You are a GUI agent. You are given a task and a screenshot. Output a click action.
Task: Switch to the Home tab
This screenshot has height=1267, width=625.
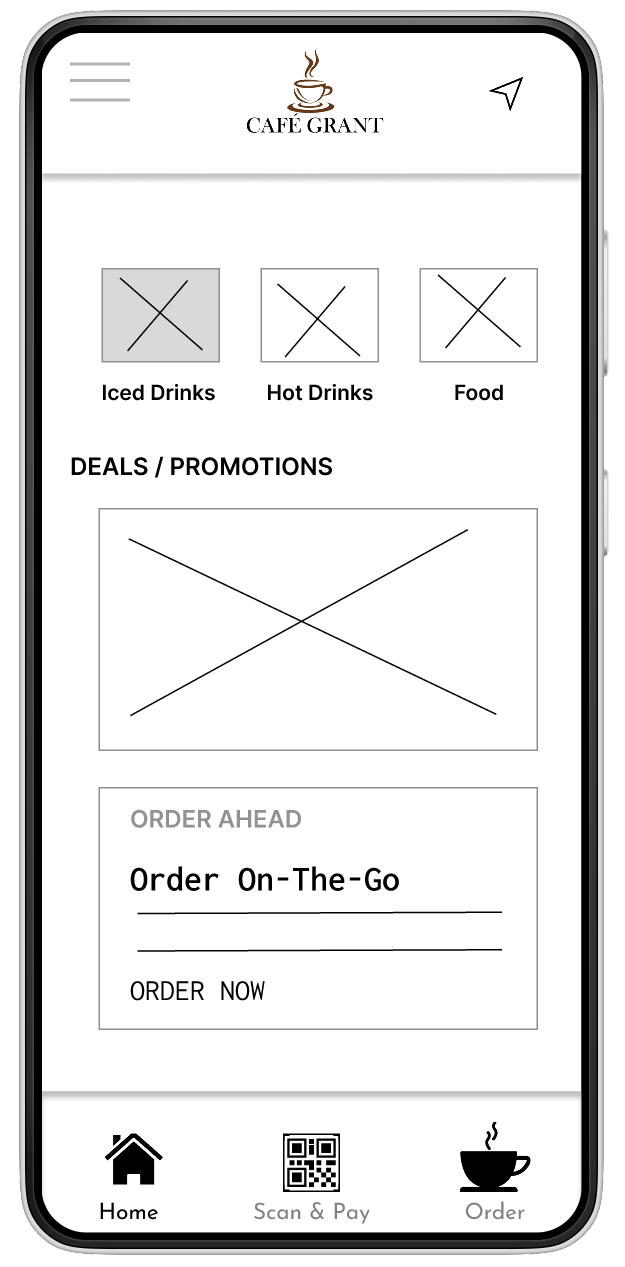[x=130, y=1176]
